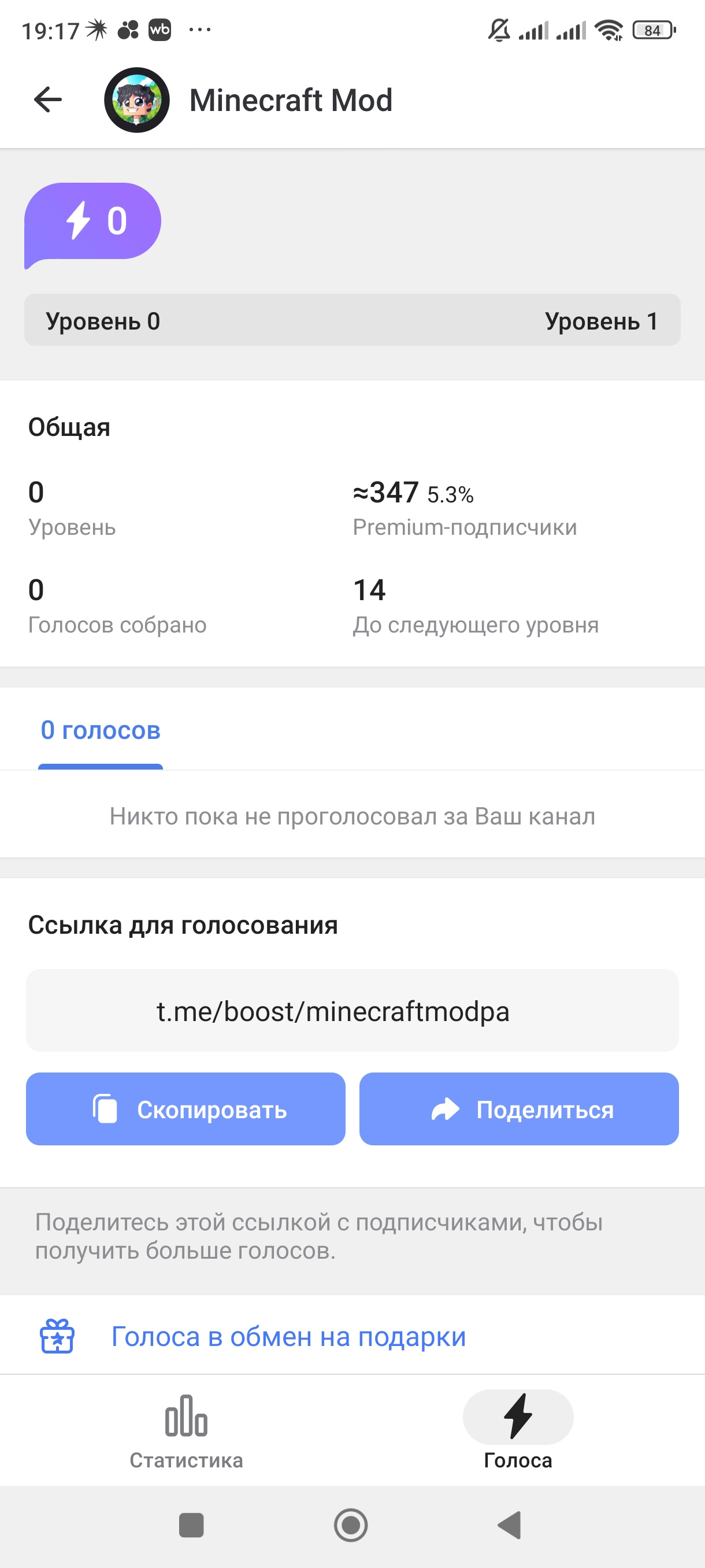Open the Minecraft Mod channel avatar
This screenshot has height=1568, width=705.
coord(137,100)
